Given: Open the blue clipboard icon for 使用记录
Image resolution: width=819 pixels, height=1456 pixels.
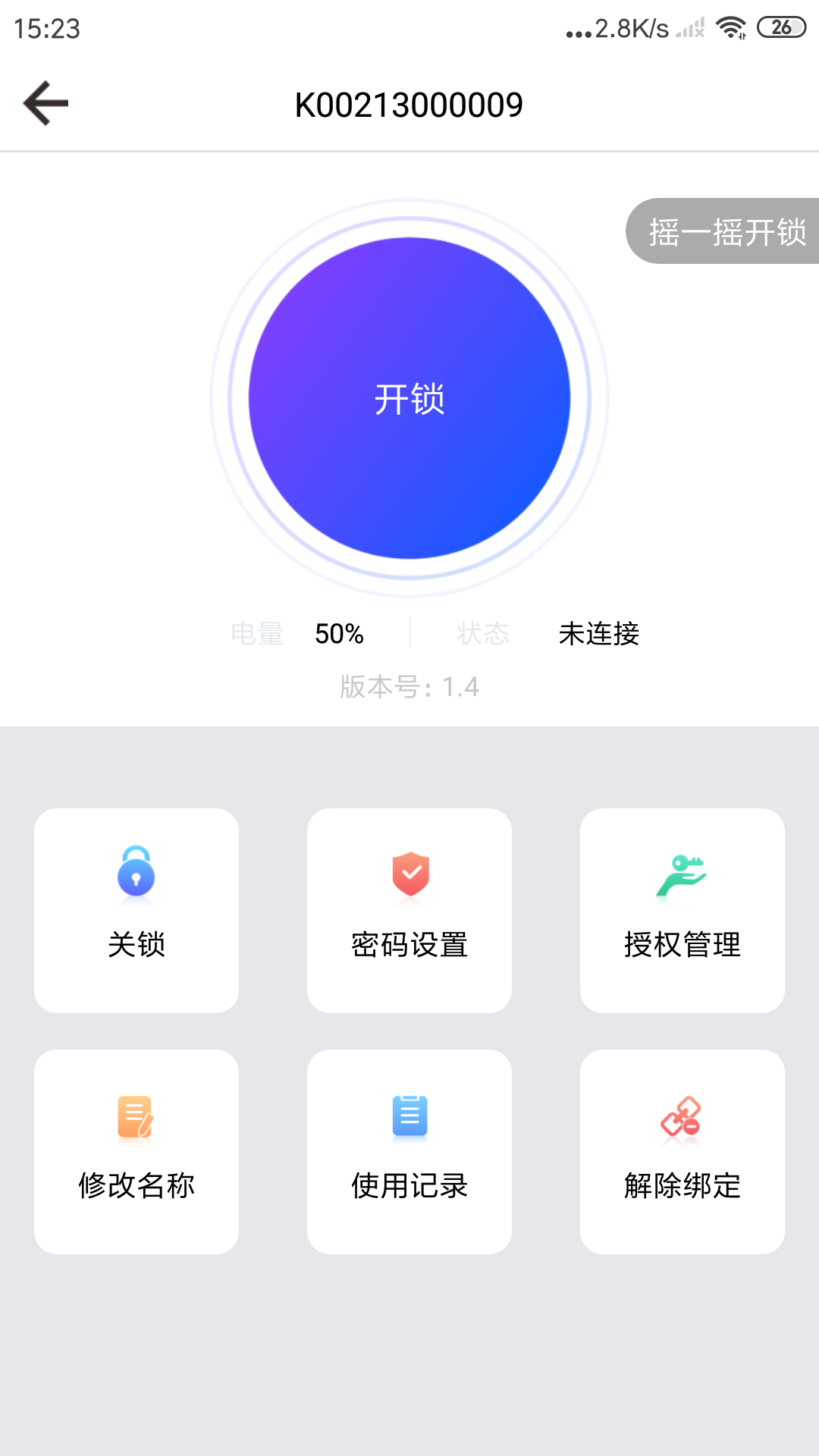Looking at the screenshot, I should (x=409, y=1116).
